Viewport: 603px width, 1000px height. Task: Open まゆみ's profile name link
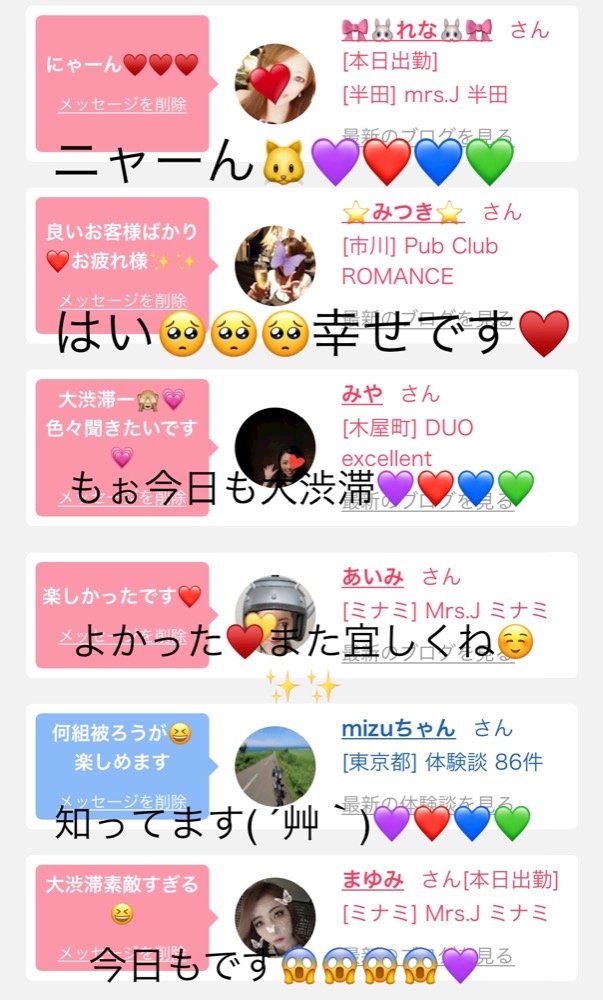372,880
